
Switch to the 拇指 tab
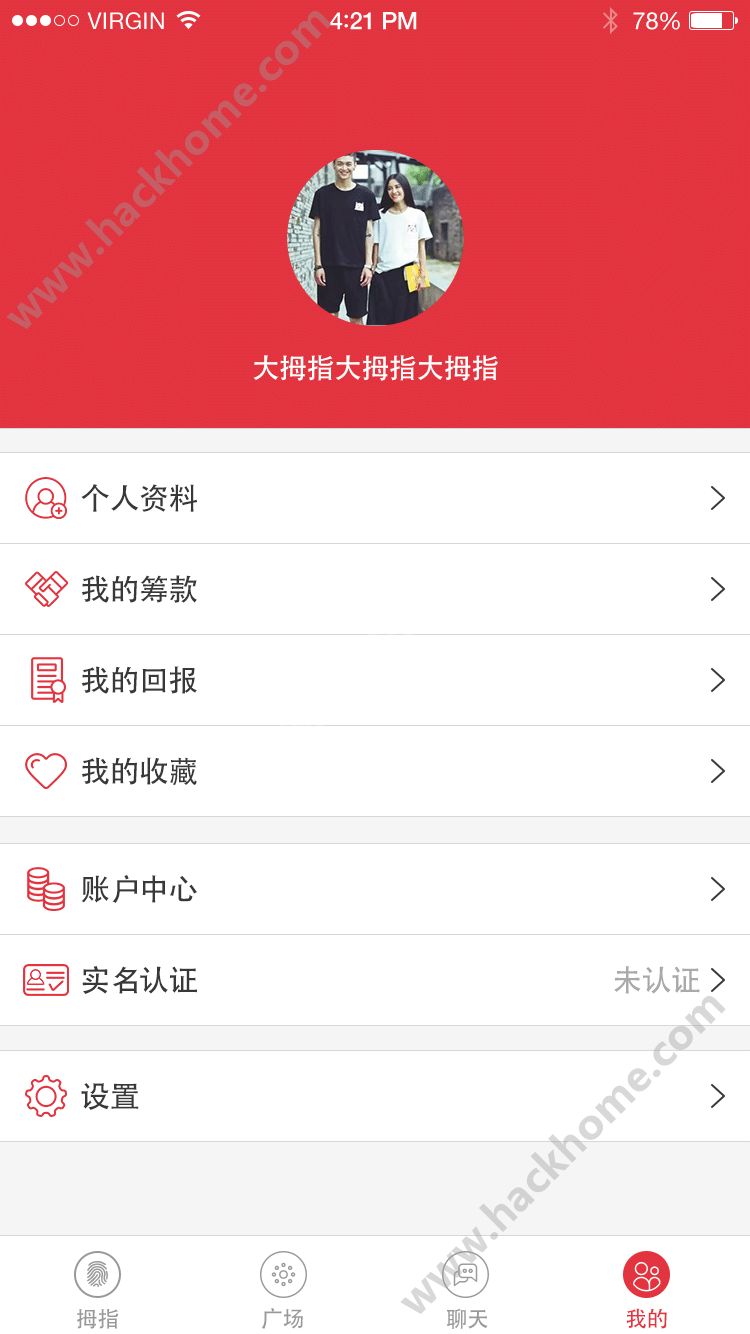[x=97, y=1288]
